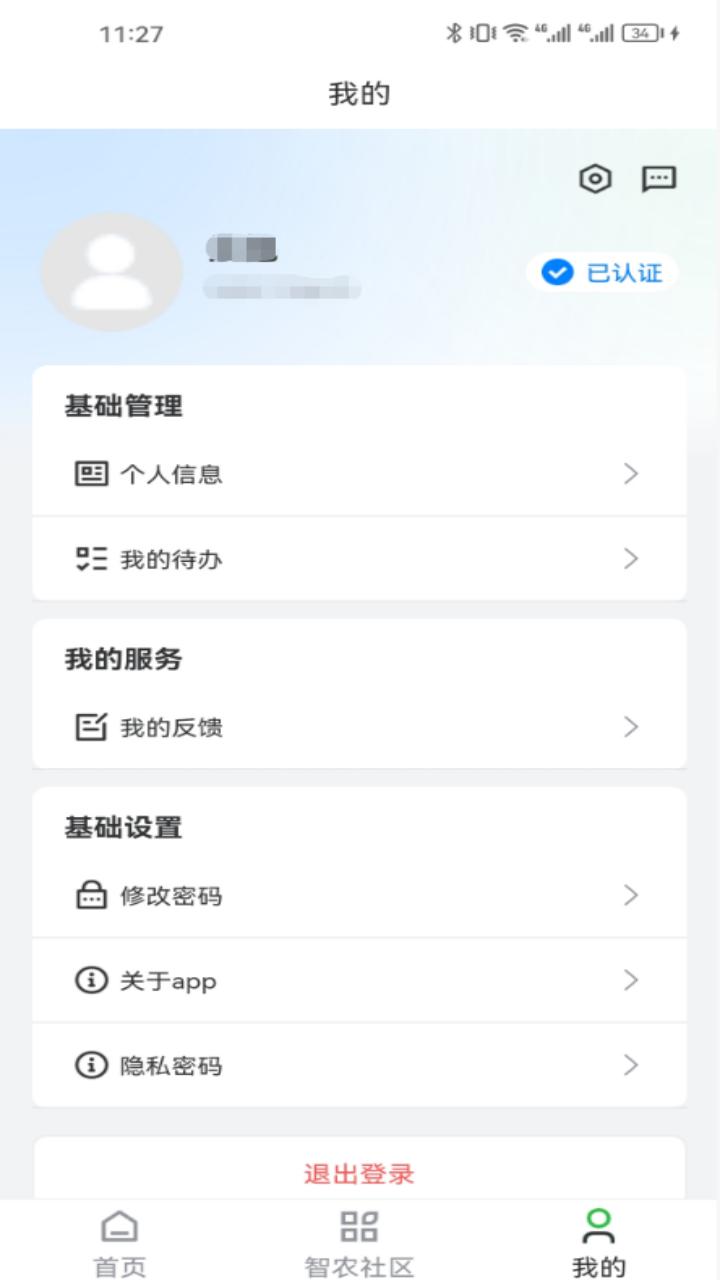Open the 关于app page
This screenshot has width=720, height=1280.
pos(360,981)
